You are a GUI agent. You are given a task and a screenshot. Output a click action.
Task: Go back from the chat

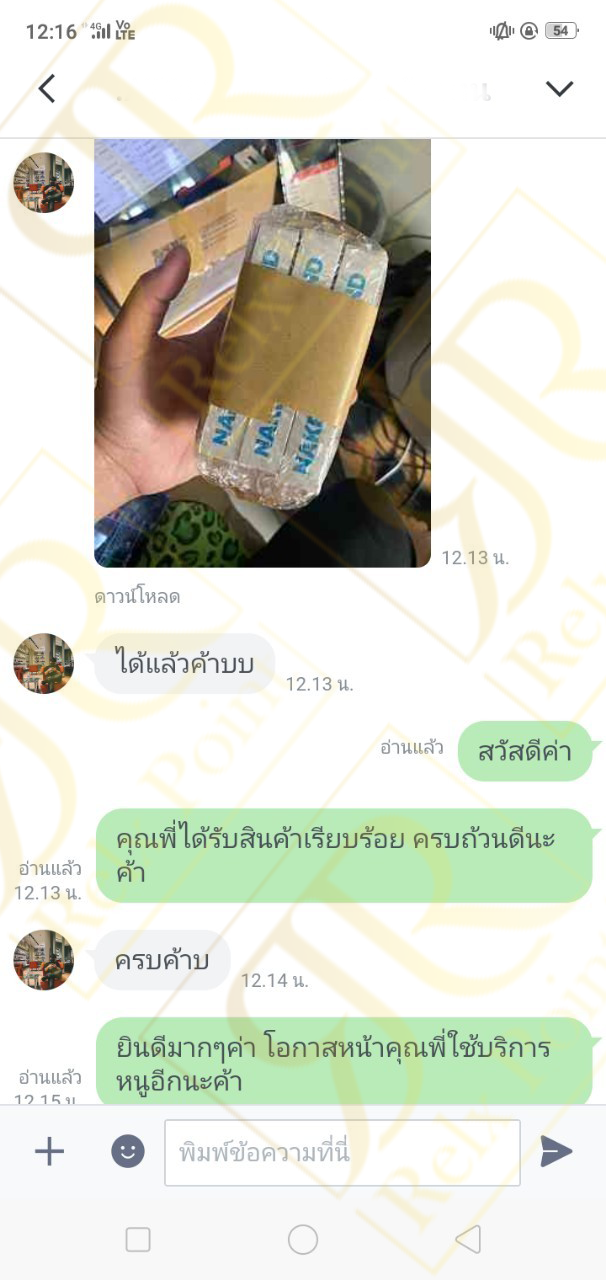(x=46, y=89)
